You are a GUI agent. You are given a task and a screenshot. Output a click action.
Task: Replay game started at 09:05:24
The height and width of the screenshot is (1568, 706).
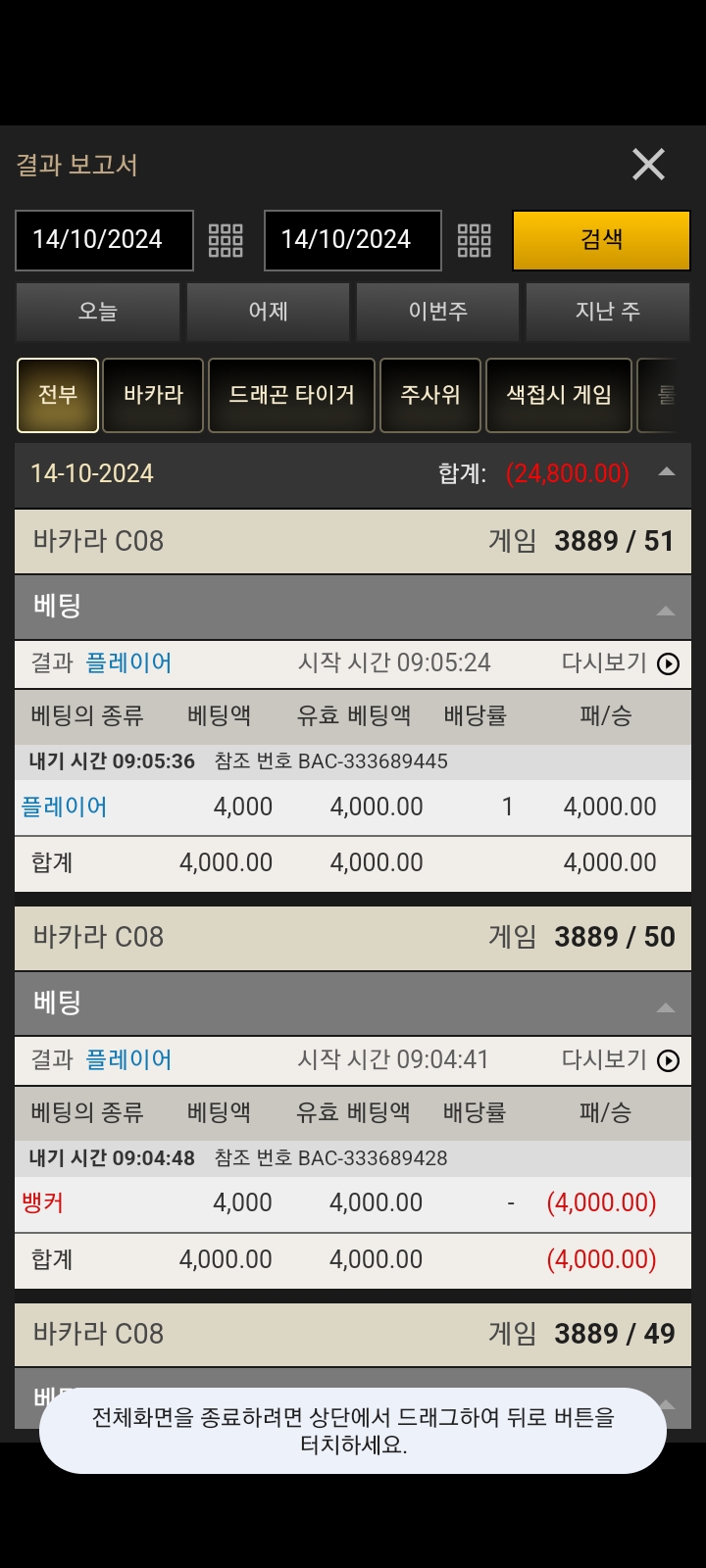click(x=668, y=664)
